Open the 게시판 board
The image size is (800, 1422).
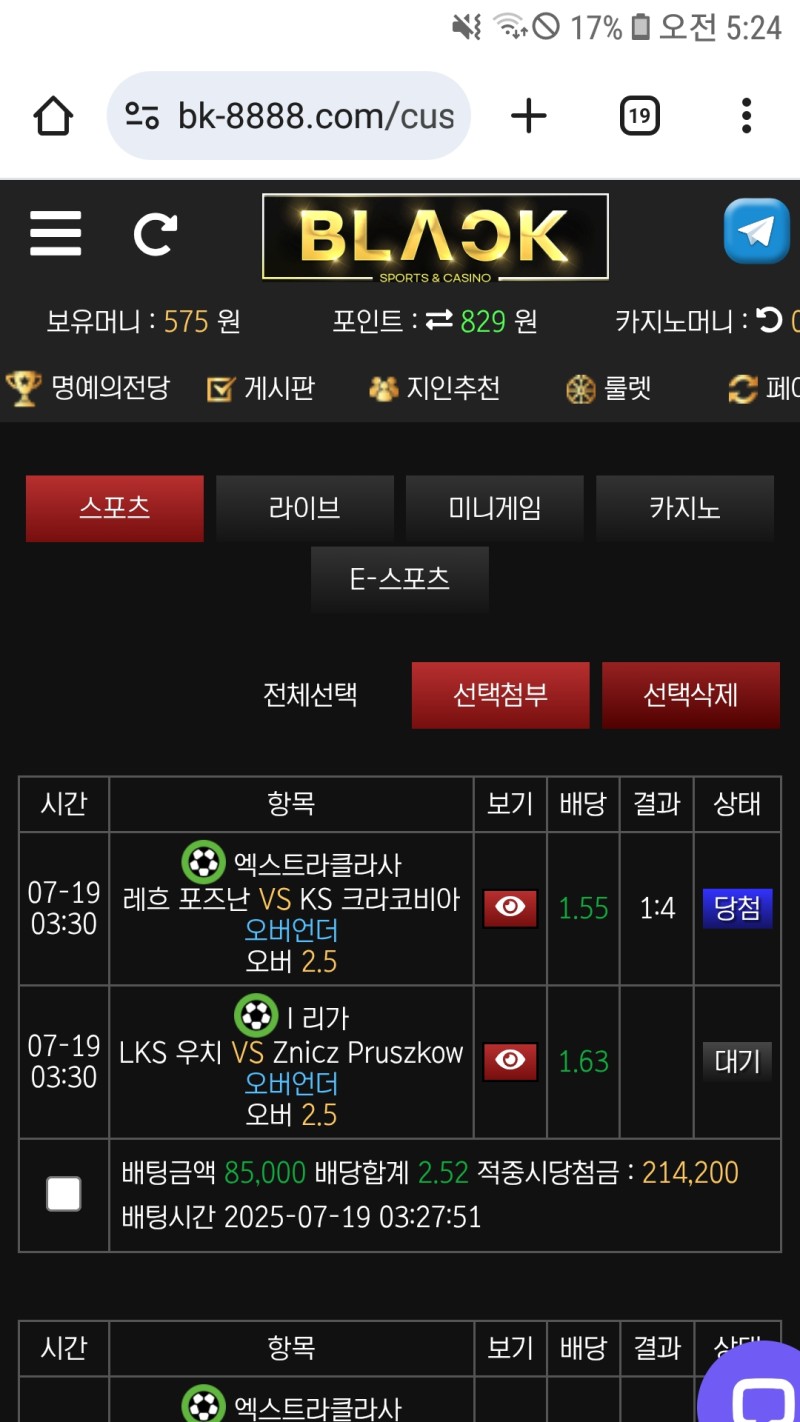[261, 388]
